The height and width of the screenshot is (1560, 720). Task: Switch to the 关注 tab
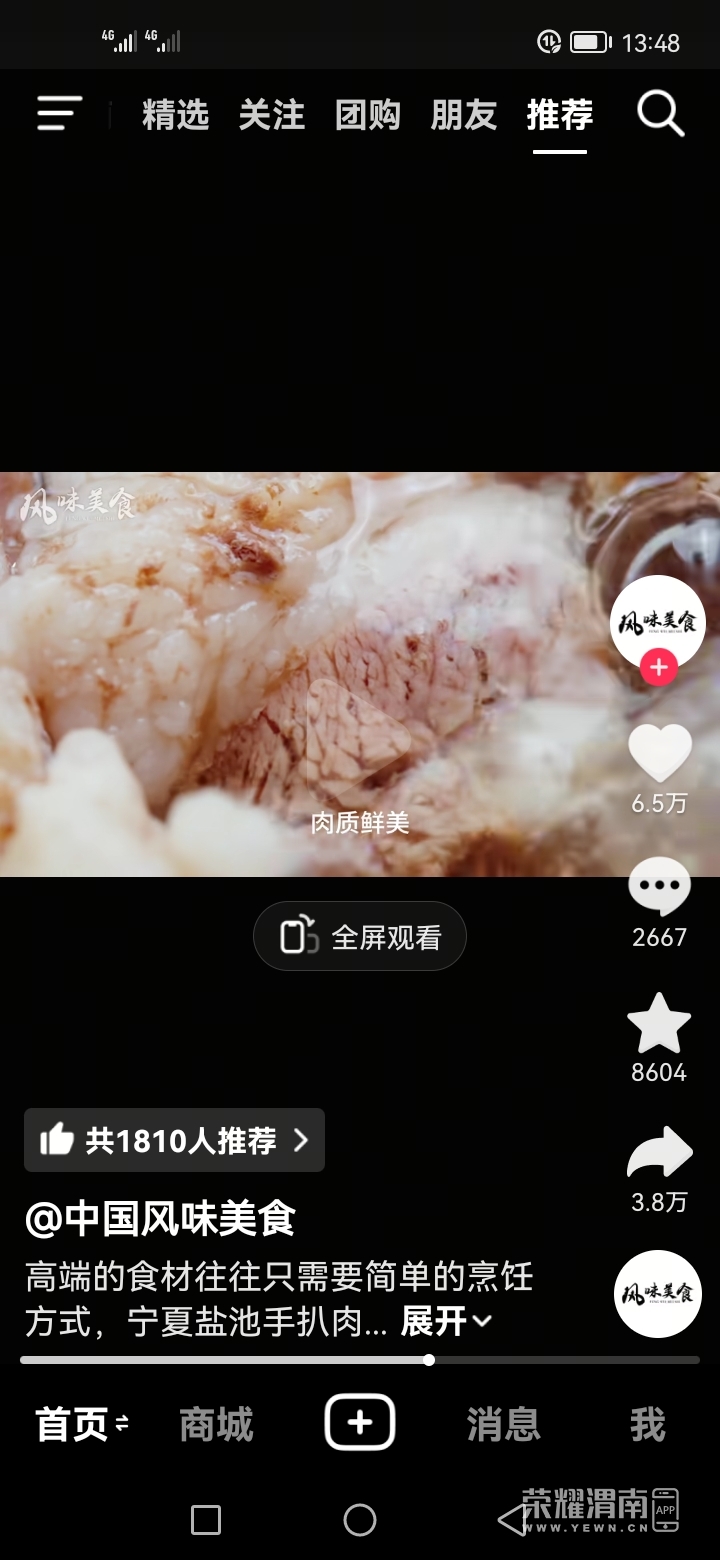[x=271, y=115]
